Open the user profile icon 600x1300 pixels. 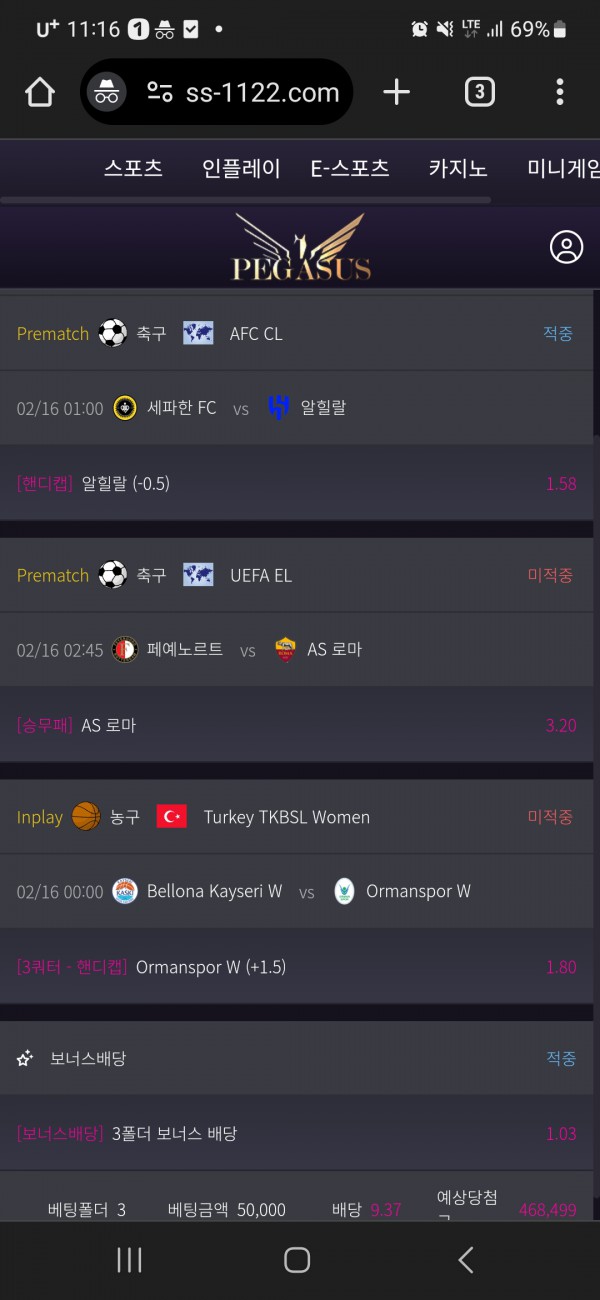tap(566, 247)
